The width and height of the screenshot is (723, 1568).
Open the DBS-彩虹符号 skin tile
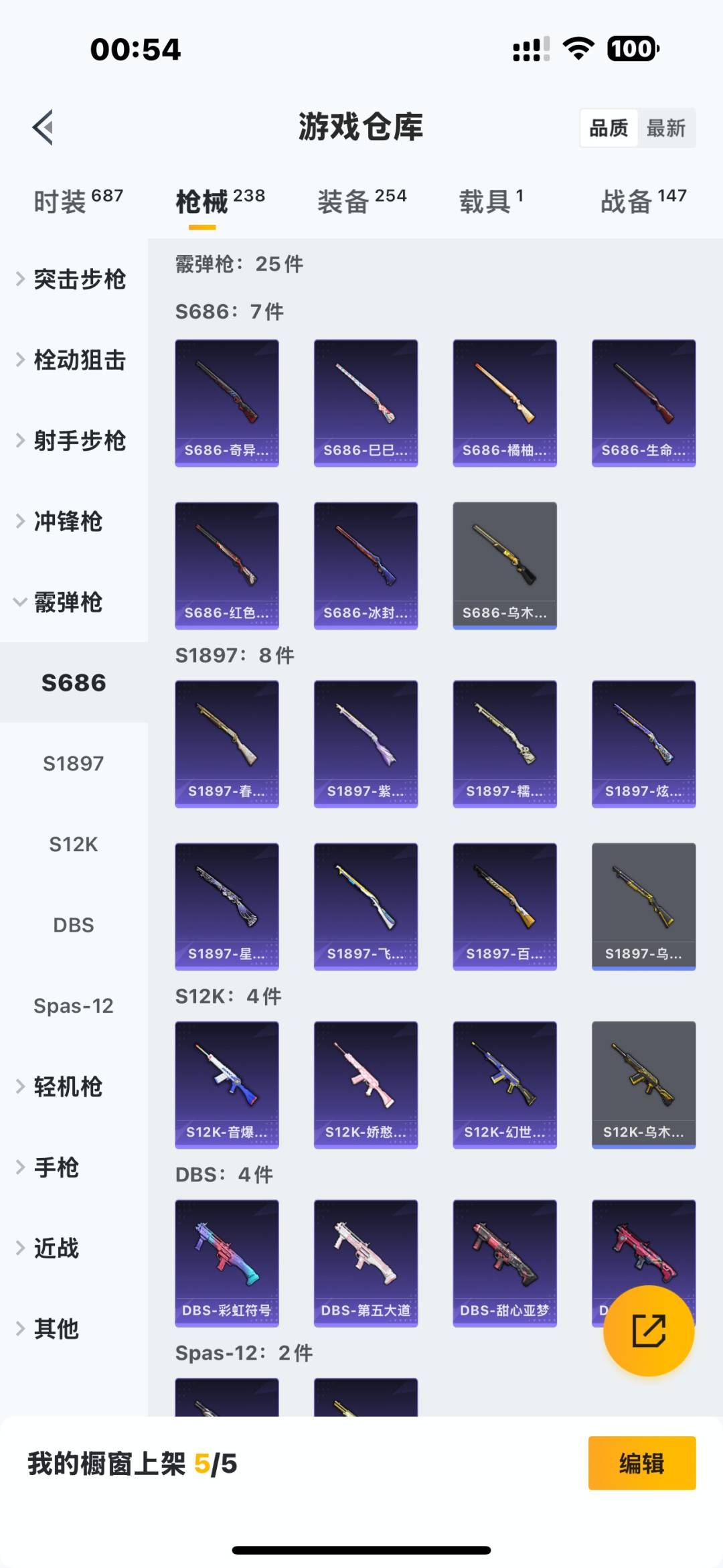(x=227, y=1263)
